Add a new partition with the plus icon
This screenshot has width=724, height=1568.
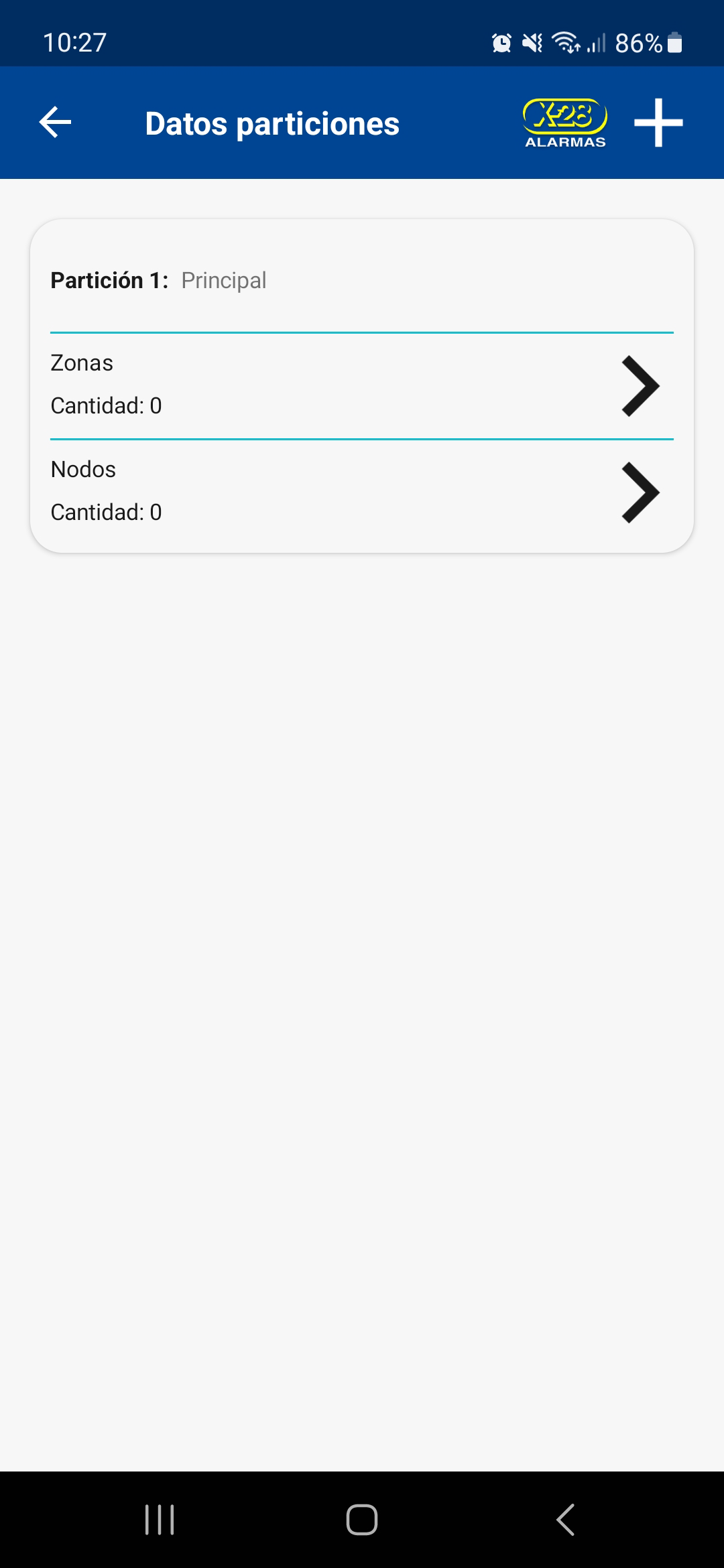(x=658, y=123)
